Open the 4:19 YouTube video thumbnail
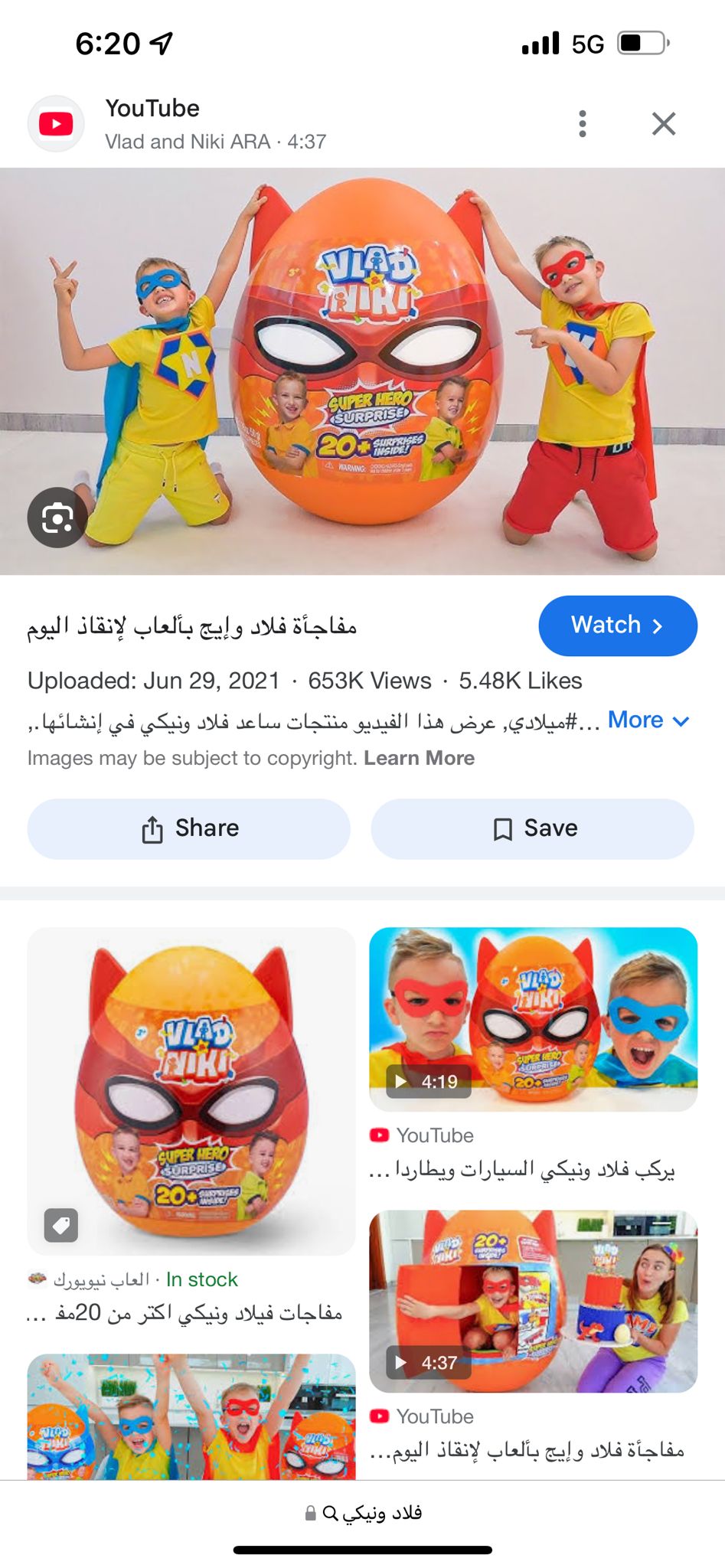The image size is (725, 1568). [x=533, y=1019]
